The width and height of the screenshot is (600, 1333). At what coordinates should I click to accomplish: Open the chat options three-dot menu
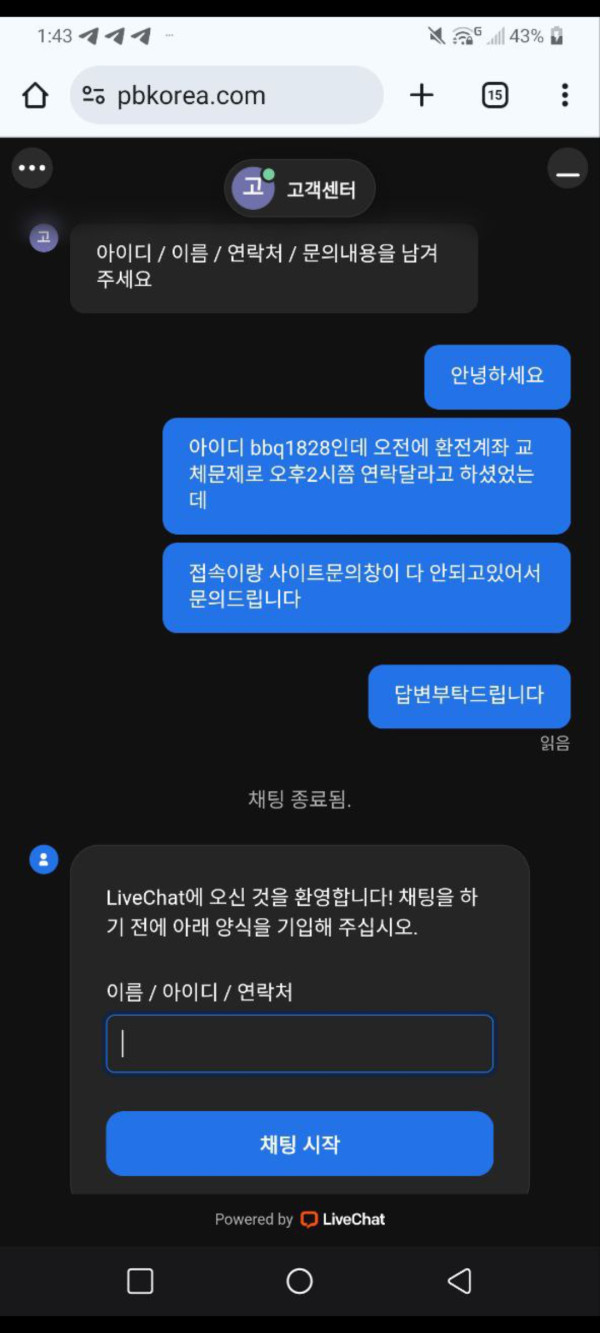(32, 168)
